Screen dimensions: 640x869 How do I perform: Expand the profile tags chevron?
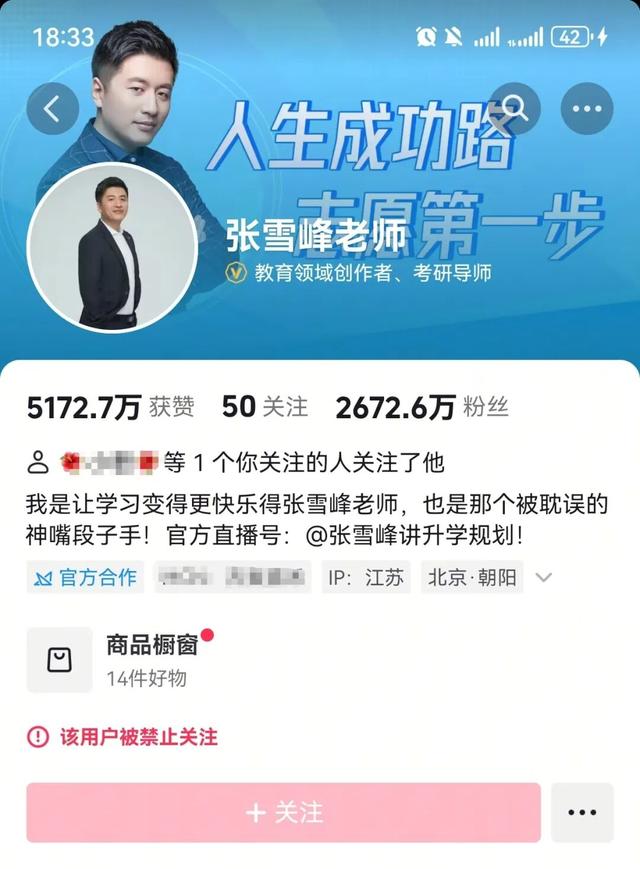545,577
